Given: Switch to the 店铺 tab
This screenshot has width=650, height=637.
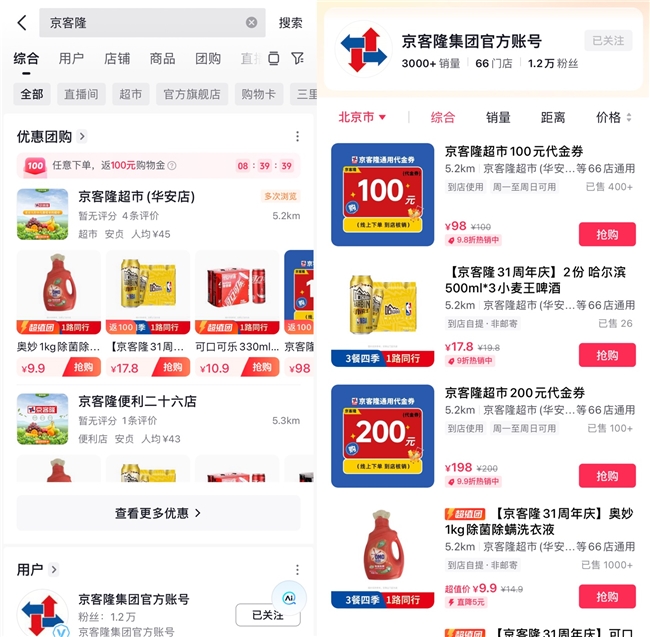Looking at the screenshot, I should pos(117,59).
